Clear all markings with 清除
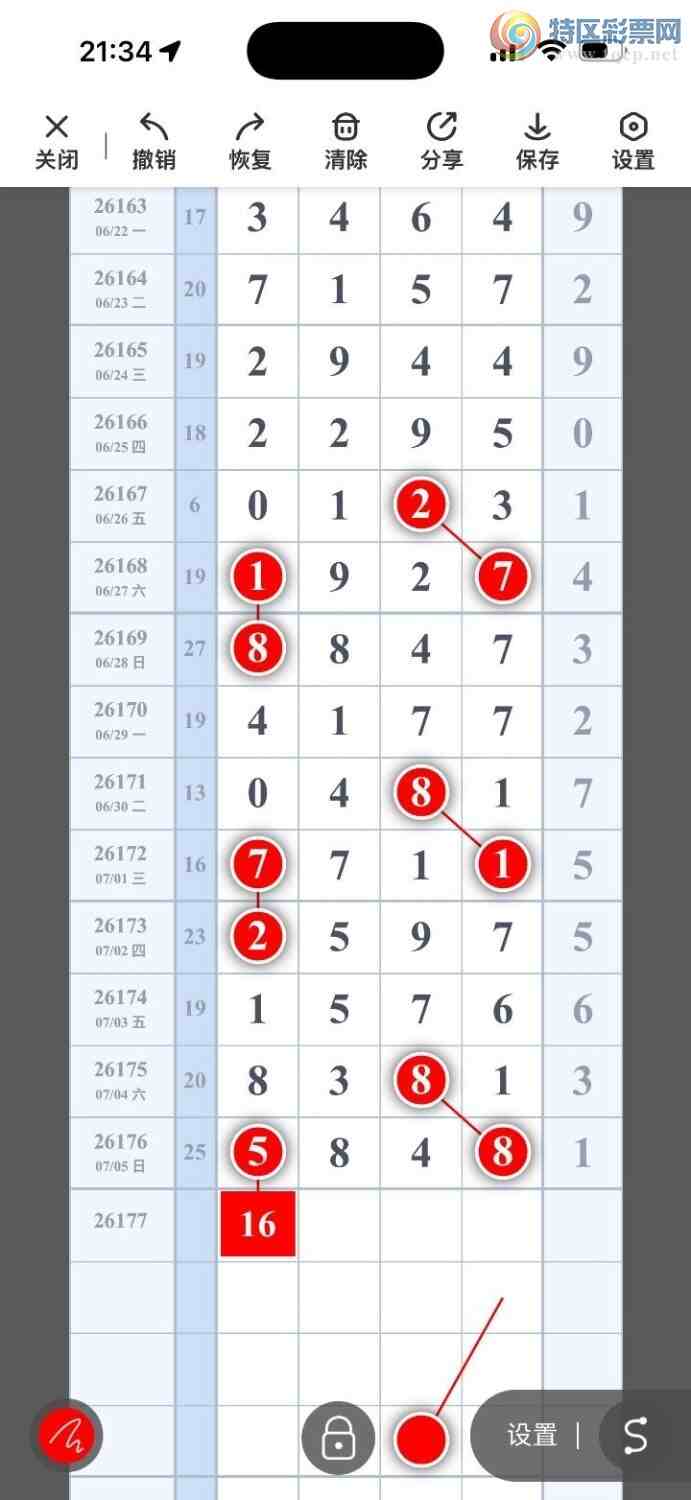Image resolution: width=691 pixels, height=1500 pixels. click(346, 141)
